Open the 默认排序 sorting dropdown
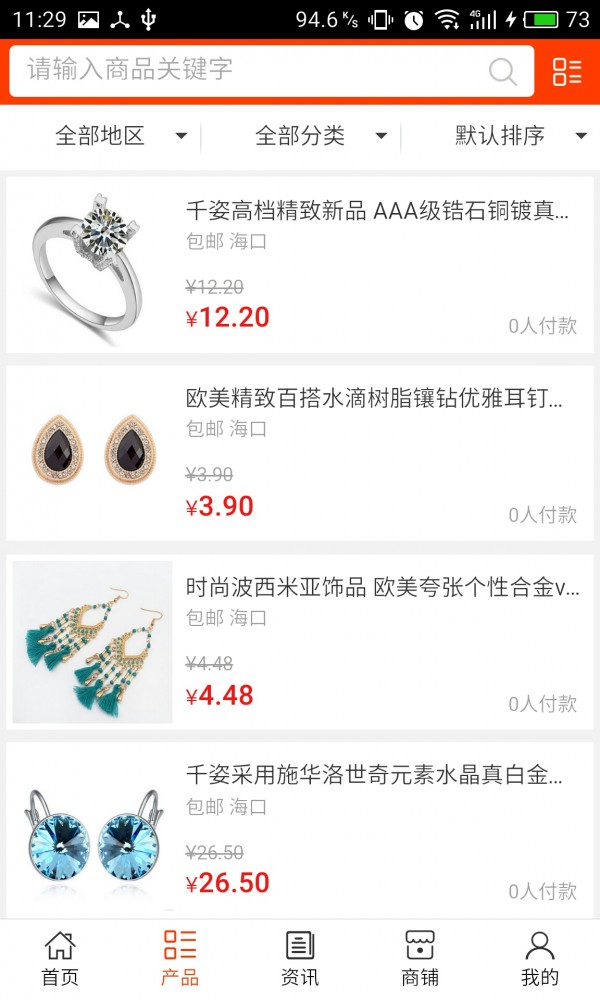The height and width of the screenshot is (1000, 600). tap(520, 136)
